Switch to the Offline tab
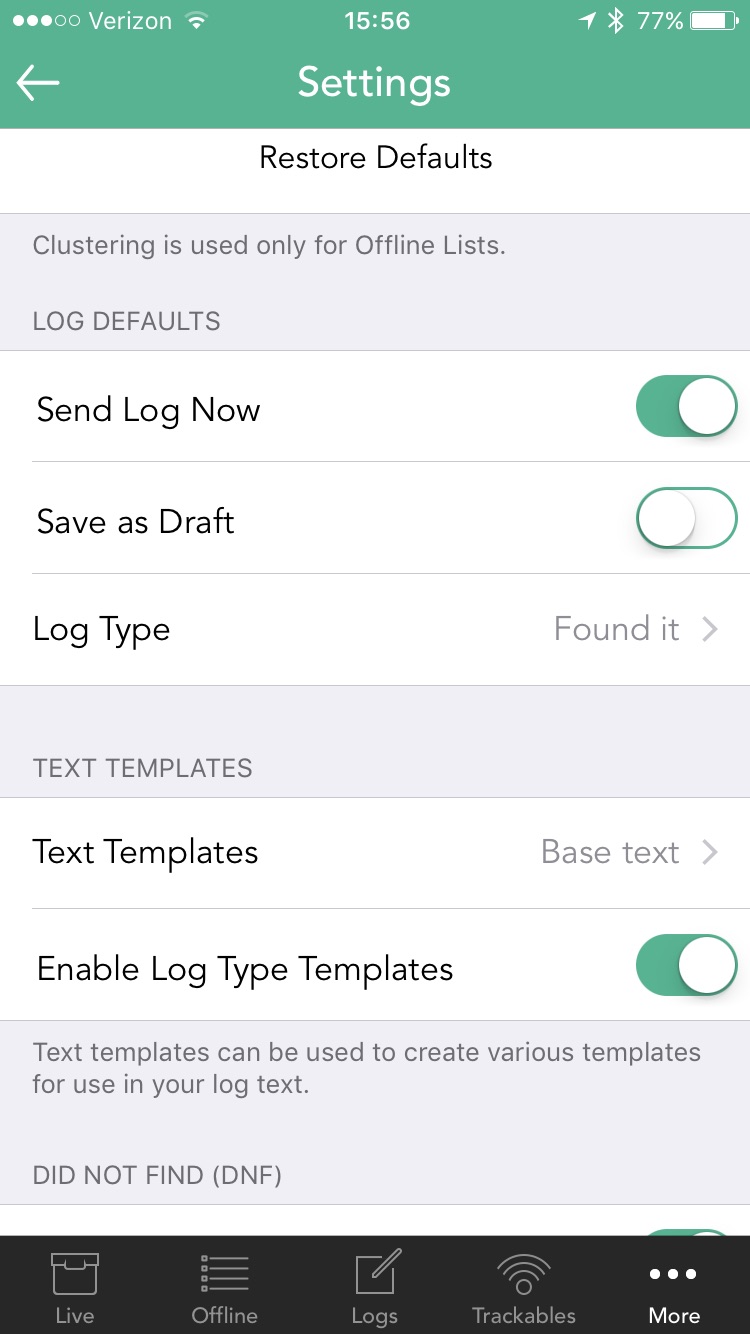The width and height of the screenshot is (750, 1334). coord(225,1287)
